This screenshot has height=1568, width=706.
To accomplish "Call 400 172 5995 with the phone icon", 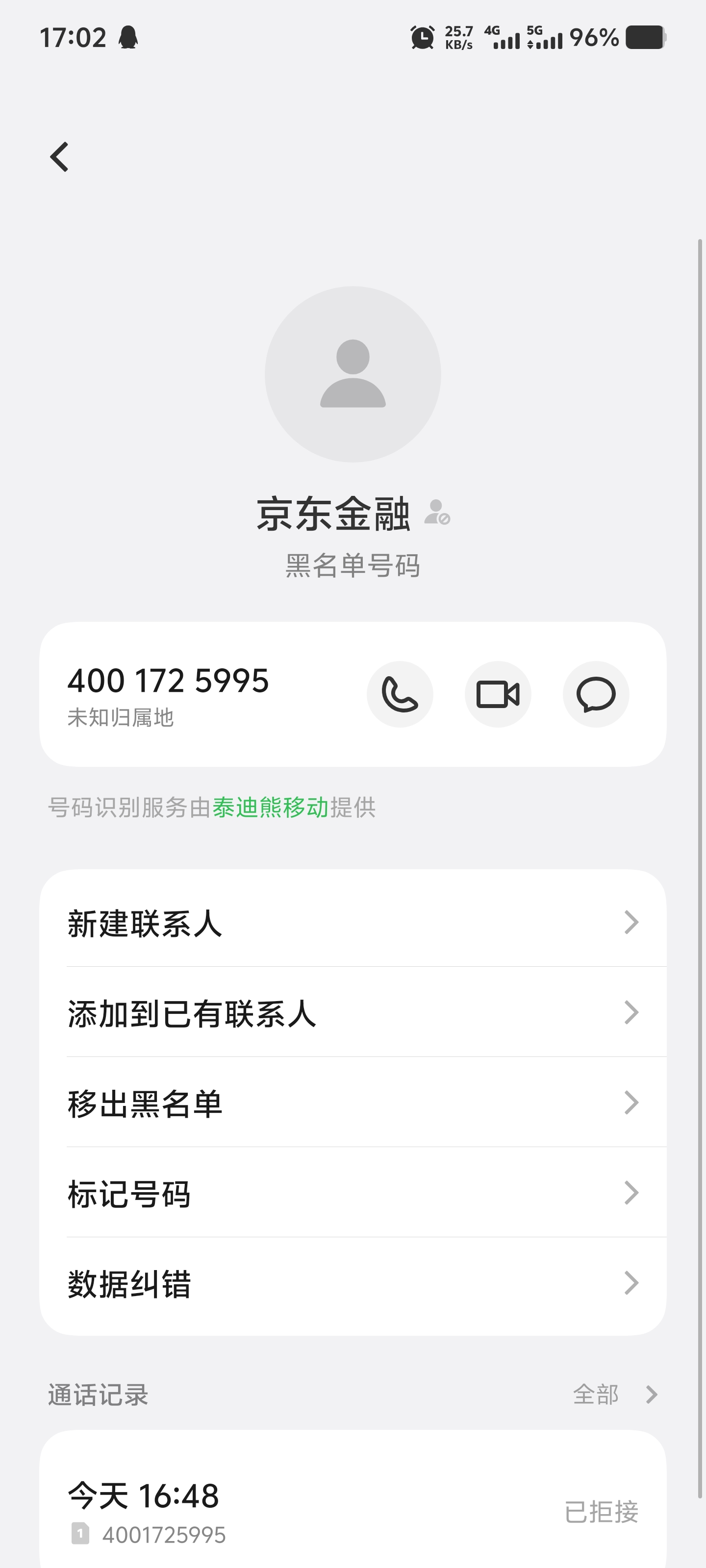I will click(400, 694).
